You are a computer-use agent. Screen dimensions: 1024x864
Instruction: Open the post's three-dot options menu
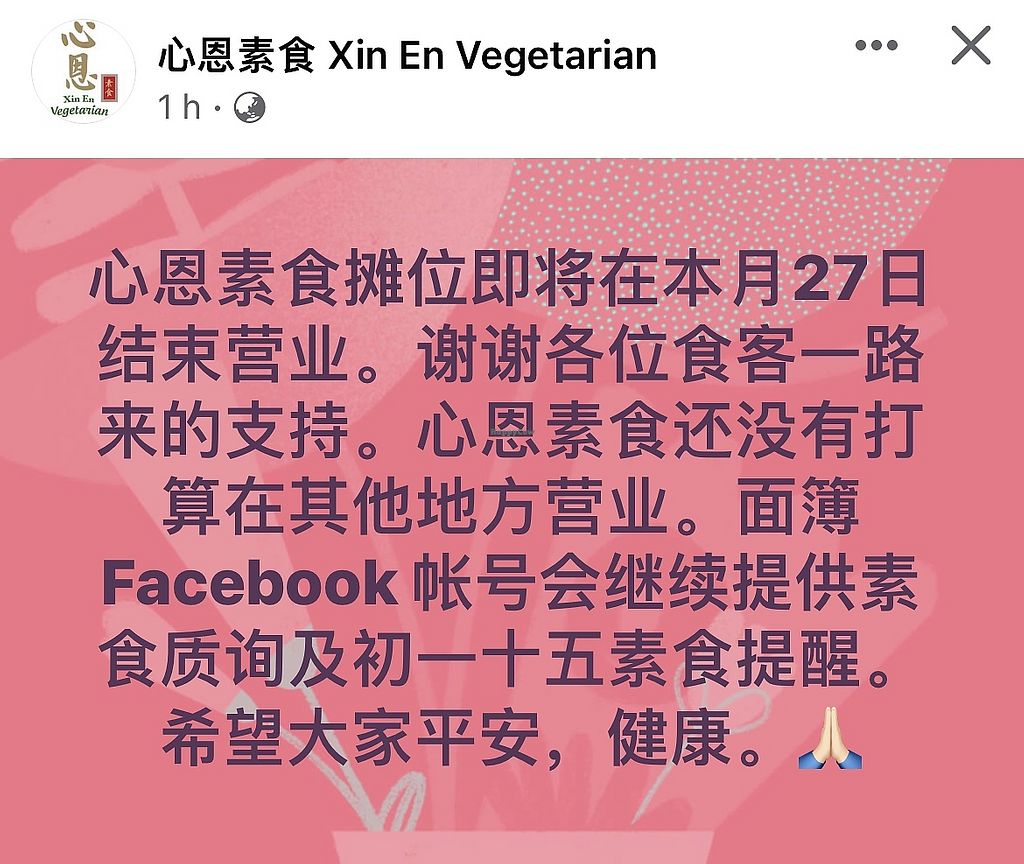point(878,47)
